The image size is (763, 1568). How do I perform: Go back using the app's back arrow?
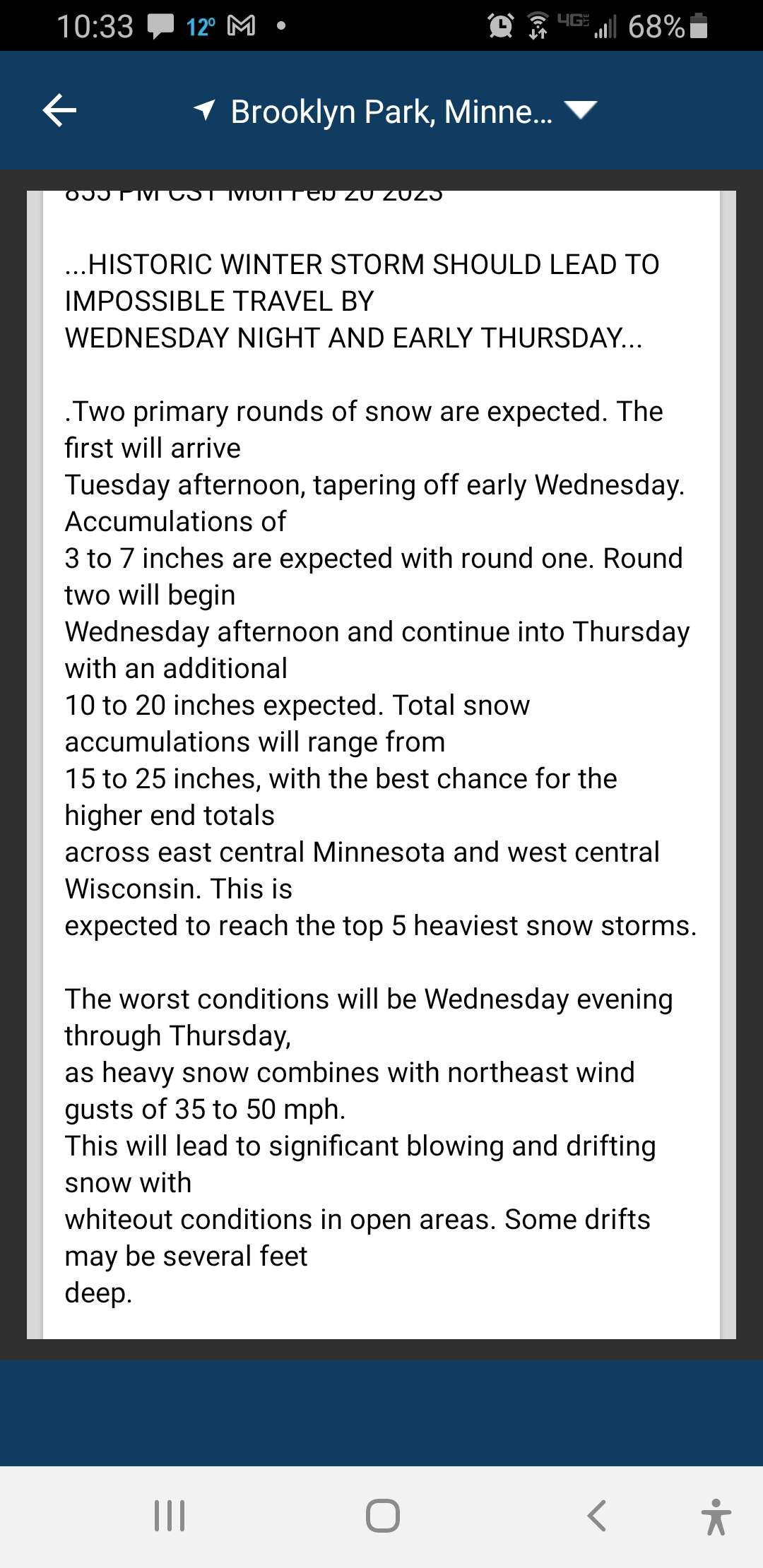point(59,111)
